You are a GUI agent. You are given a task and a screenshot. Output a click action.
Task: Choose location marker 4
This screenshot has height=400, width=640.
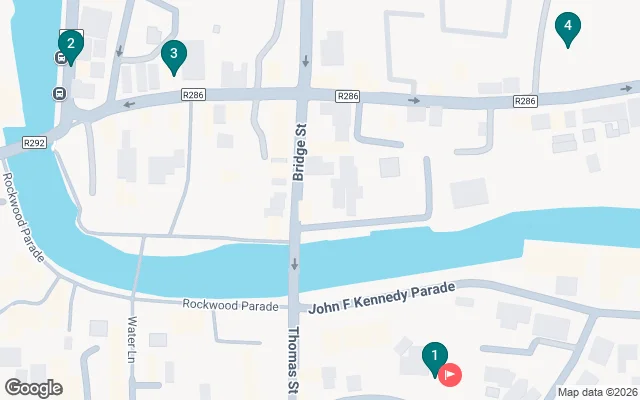click(x=568, y=28)
